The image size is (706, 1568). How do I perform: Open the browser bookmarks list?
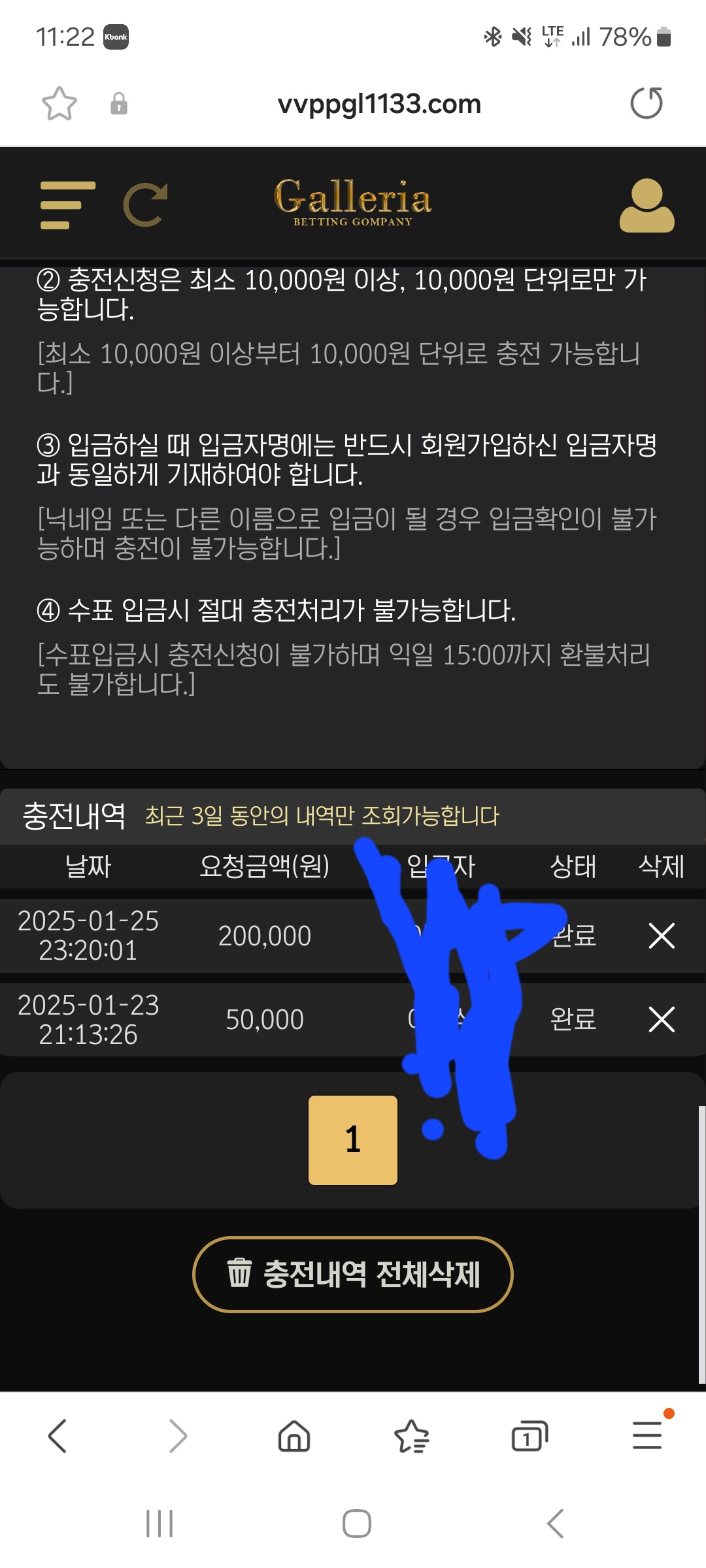tap(412, 1436)
